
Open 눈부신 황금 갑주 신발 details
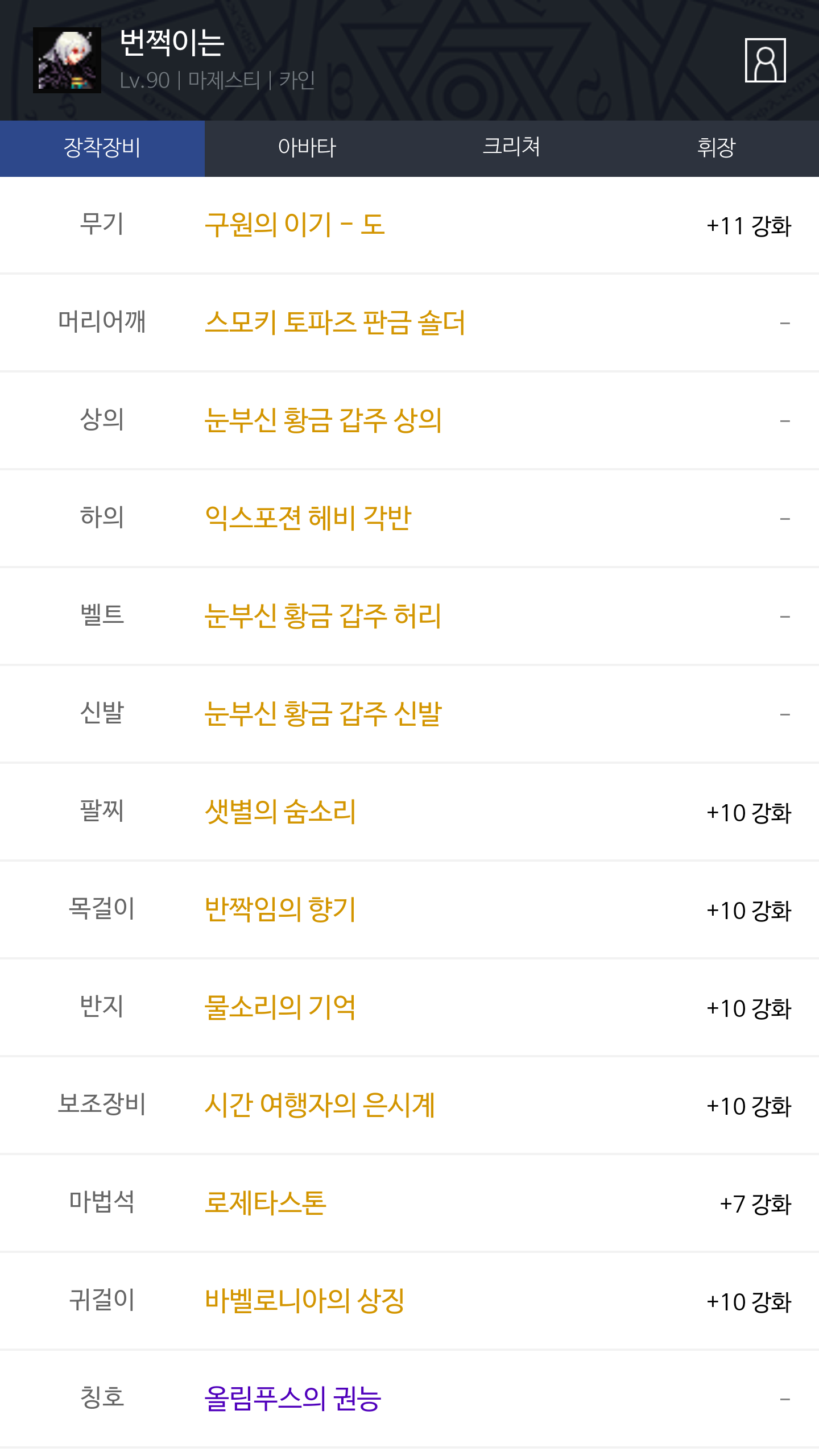point(323,714)
